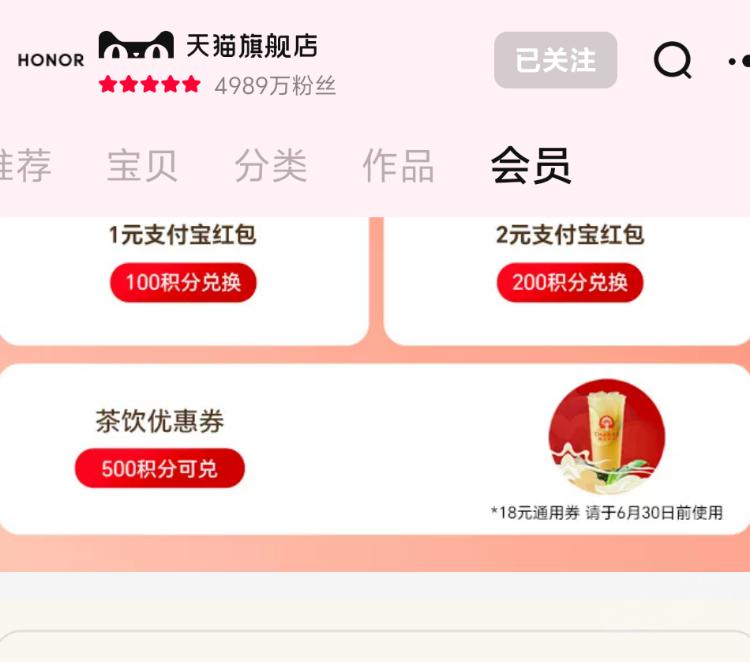Open the HONOR 天猫旗舰店 store header
Image resolution: width=750 pixels, height=662 pixels.
coord(215,60)
